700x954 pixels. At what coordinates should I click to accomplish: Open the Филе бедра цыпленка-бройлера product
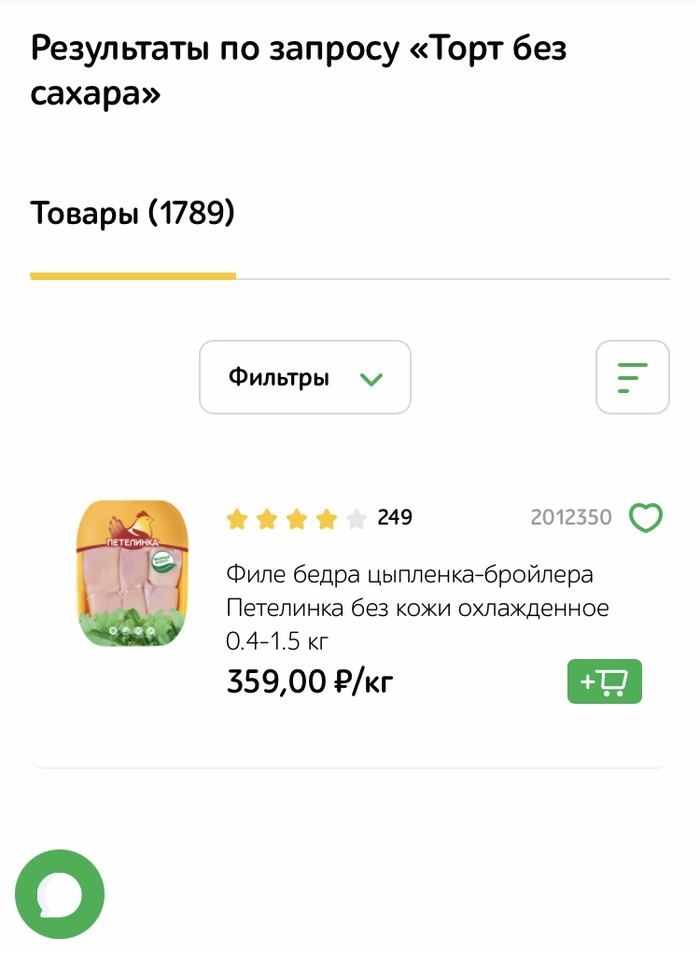point(415,607)
